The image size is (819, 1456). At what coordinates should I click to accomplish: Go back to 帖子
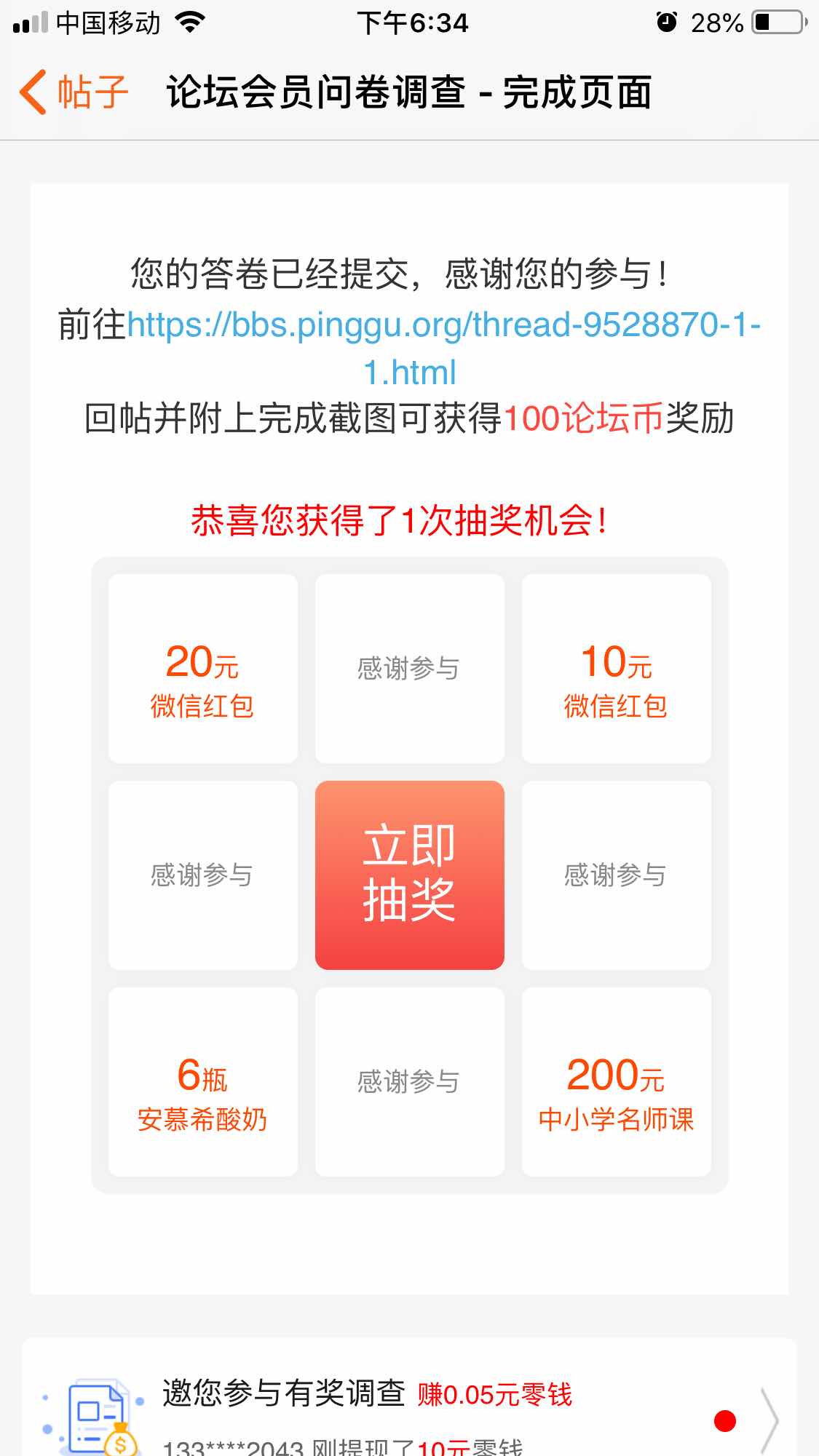pyautogui.click(x=73, y=92)
